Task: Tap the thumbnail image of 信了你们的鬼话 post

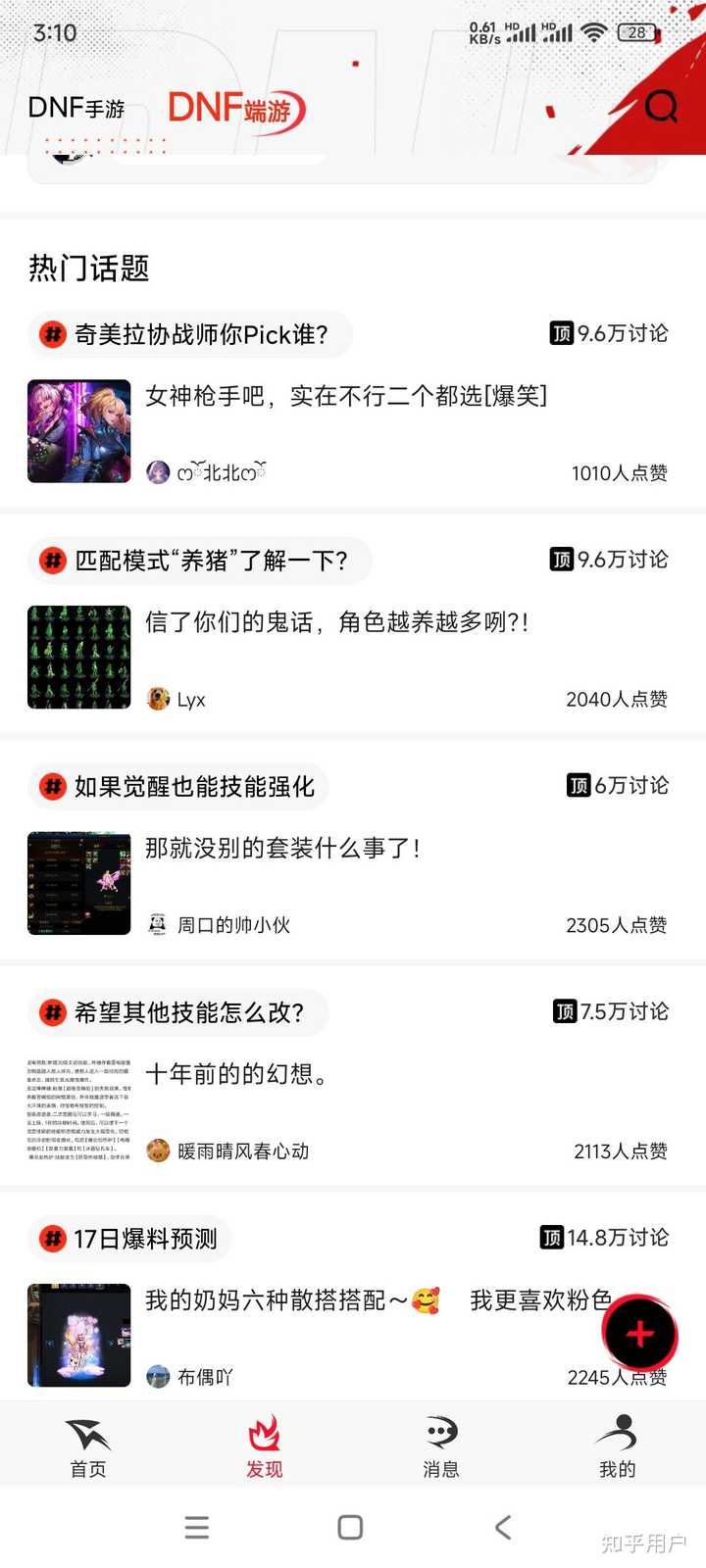Action: tap(78, 658)
